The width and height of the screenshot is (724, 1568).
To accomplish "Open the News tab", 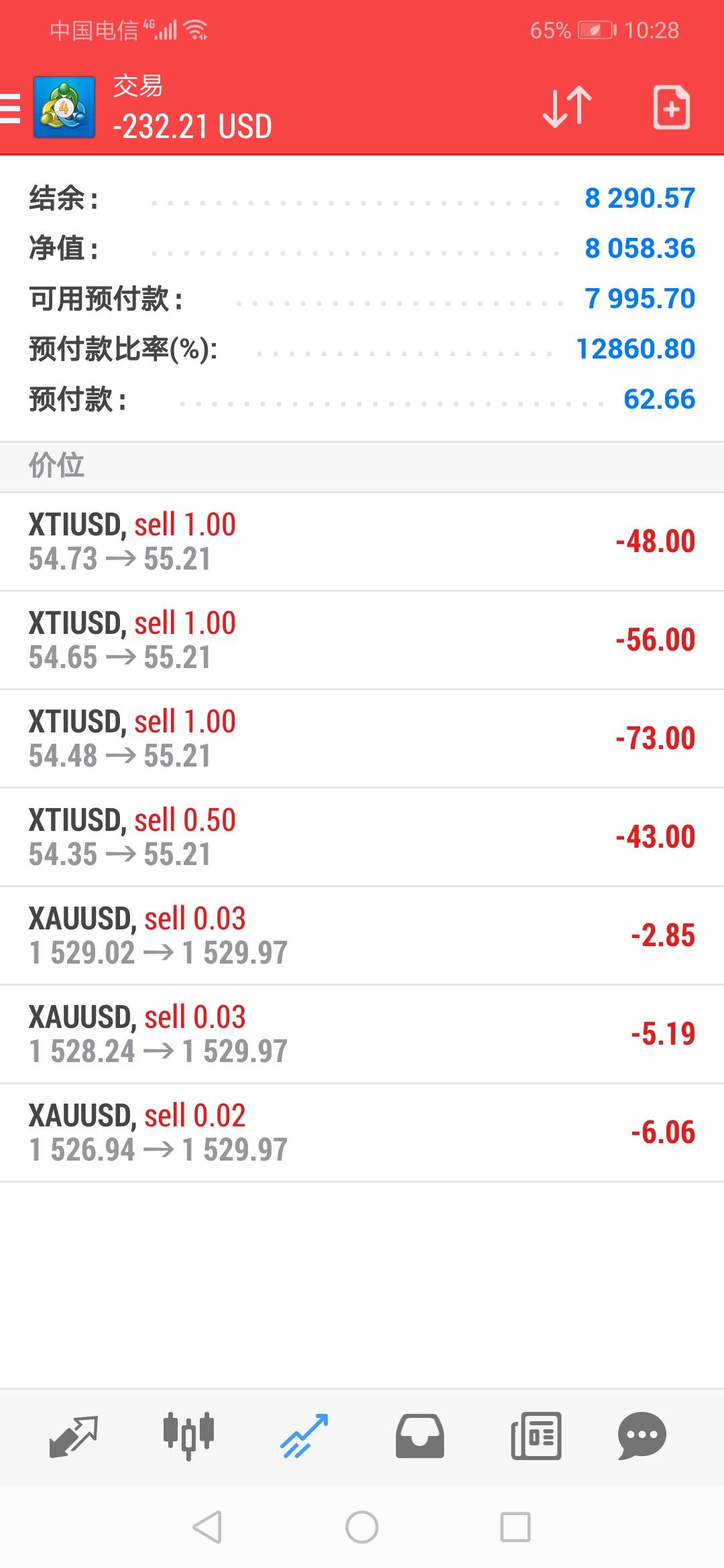I will [536, 1436].
